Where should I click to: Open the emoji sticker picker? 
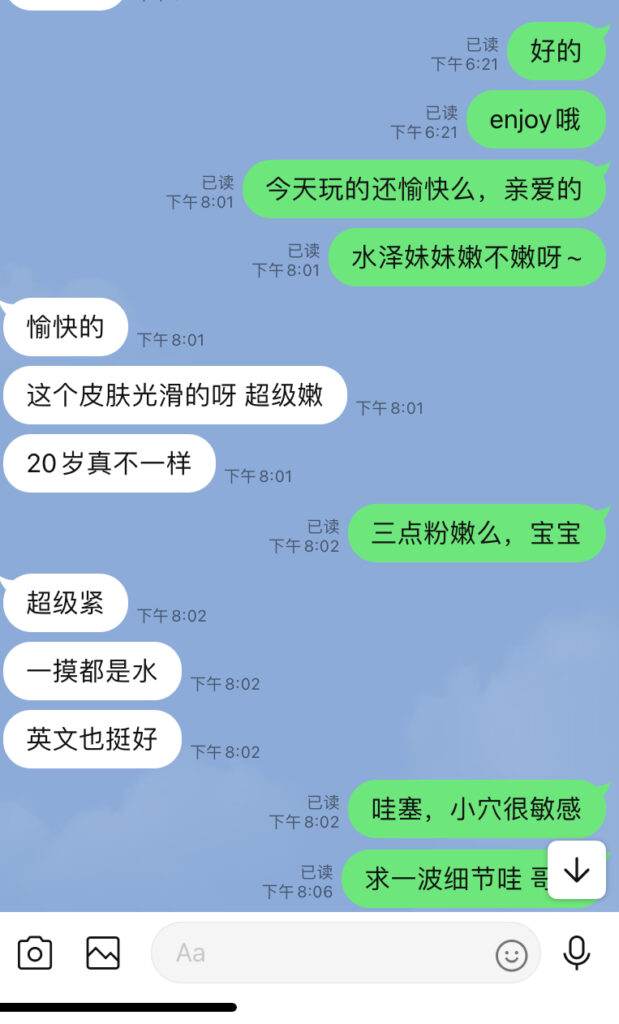point(511,955)
